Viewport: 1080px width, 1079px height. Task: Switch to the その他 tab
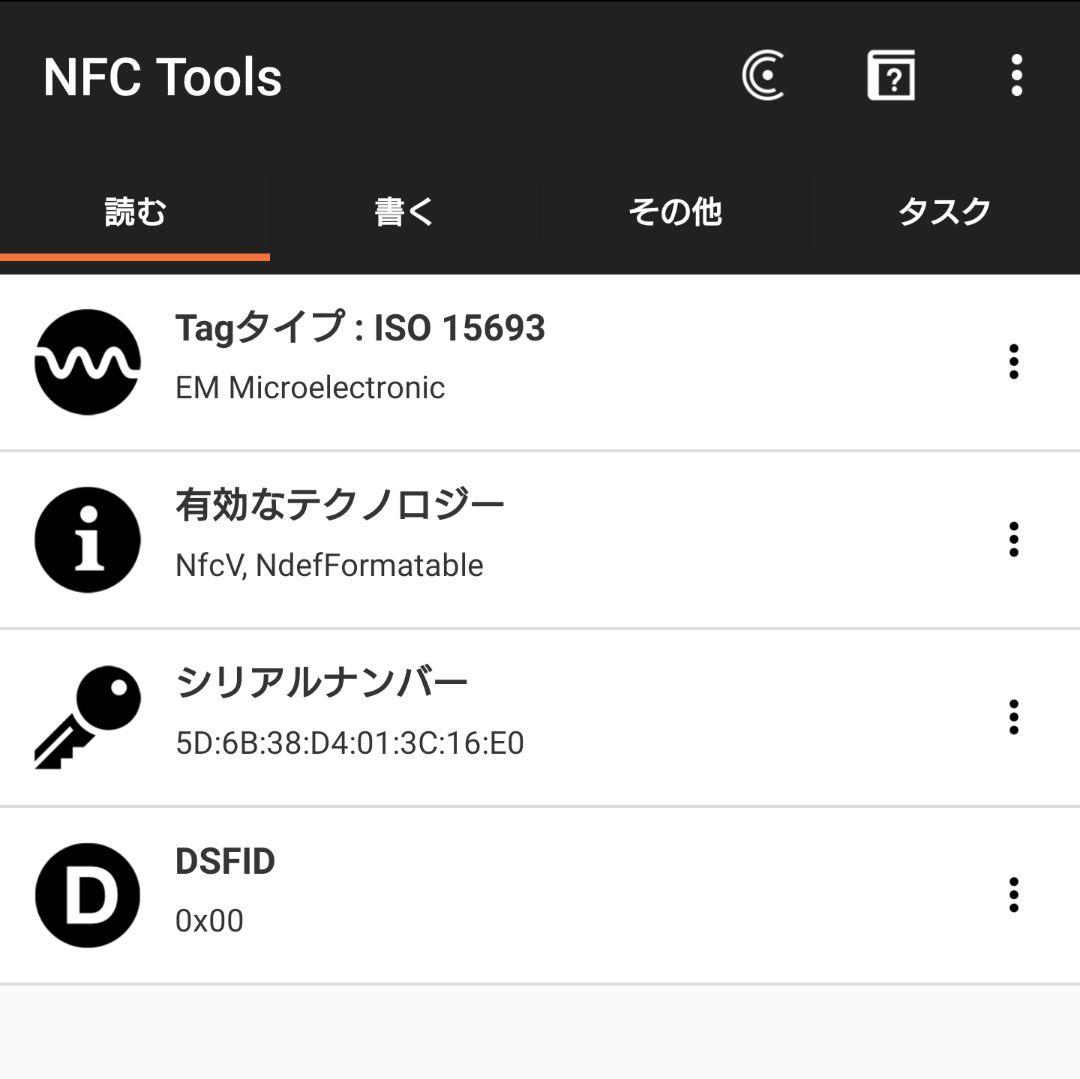(x=675, y=212)
